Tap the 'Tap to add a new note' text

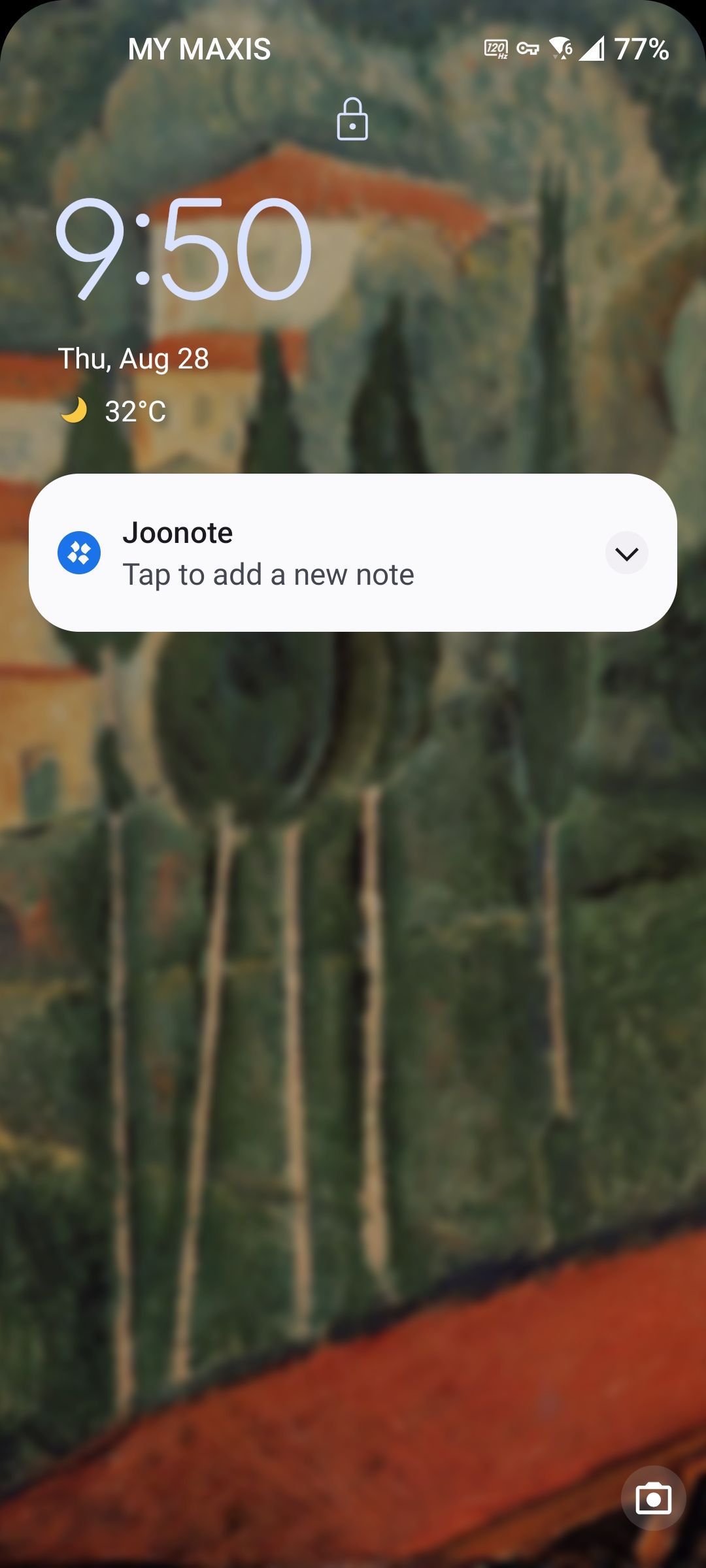pos(269,574)
